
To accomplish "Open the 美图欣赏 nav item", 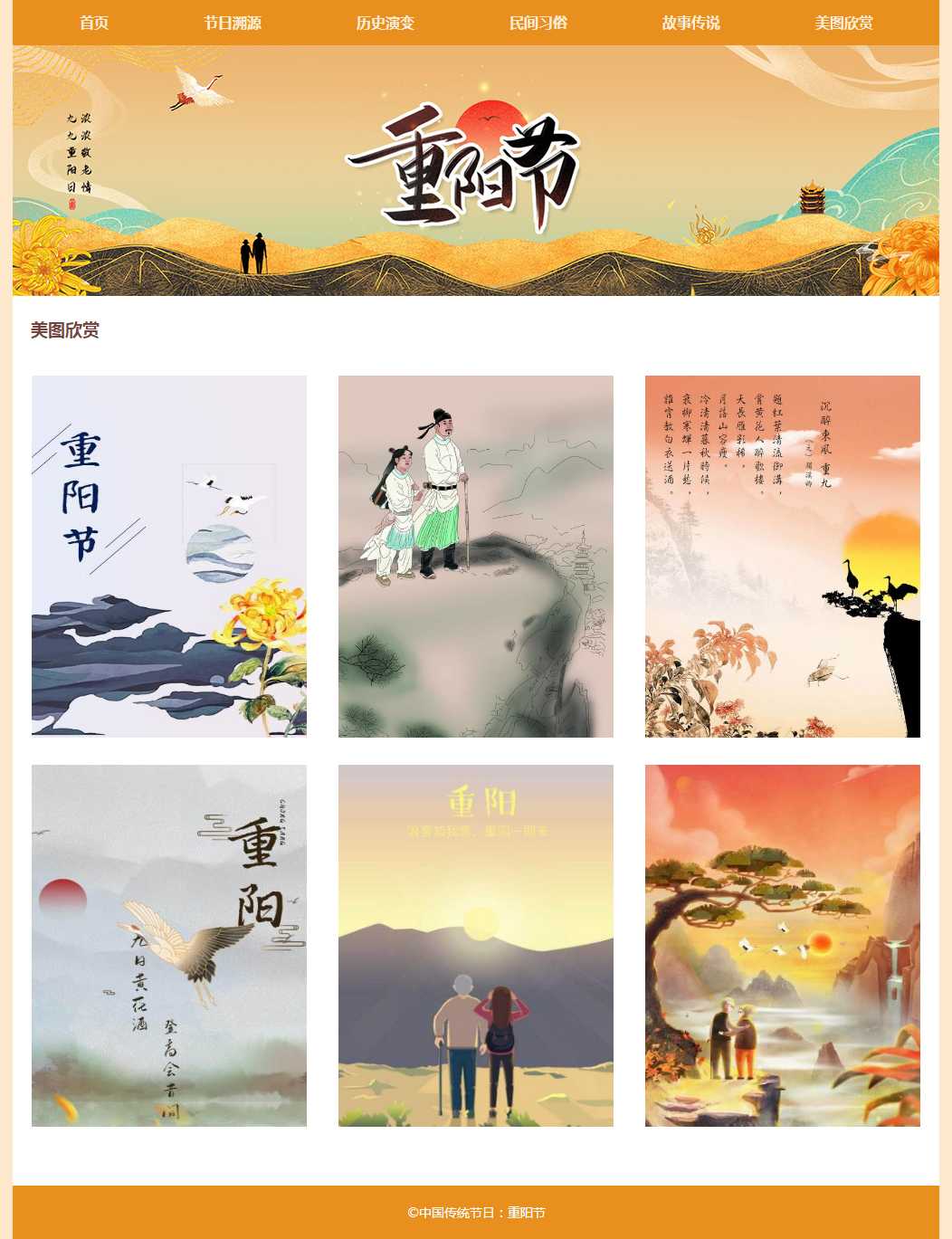I will pos(843,23).
